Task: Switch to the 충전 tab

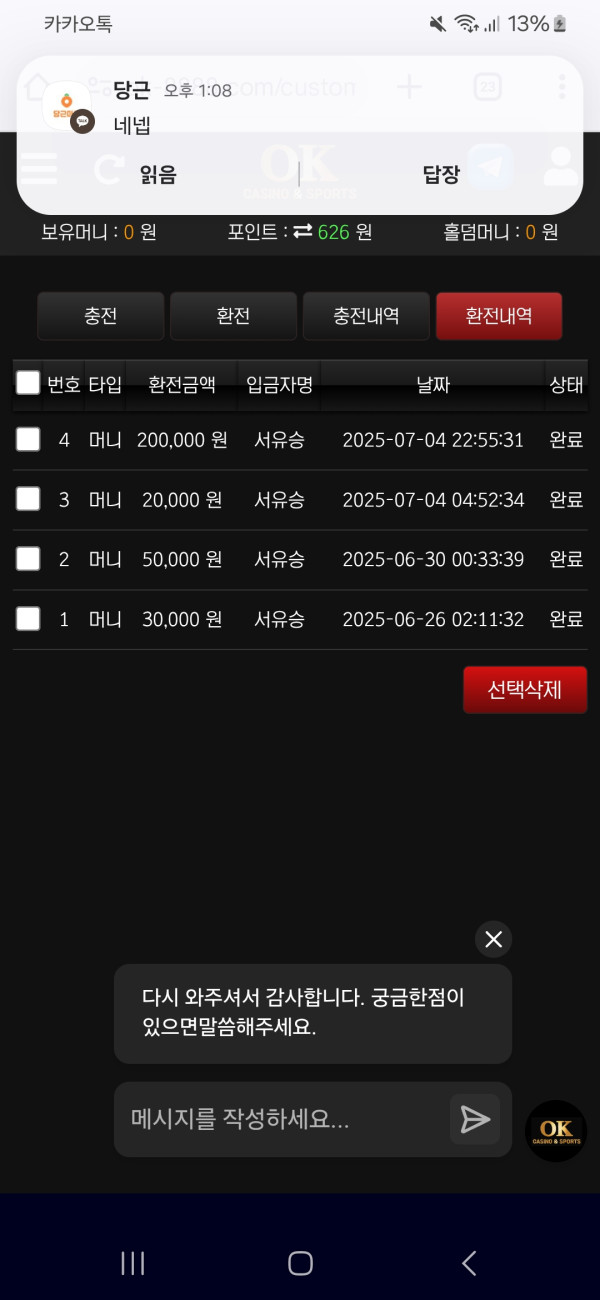Action: click(101, 316)
